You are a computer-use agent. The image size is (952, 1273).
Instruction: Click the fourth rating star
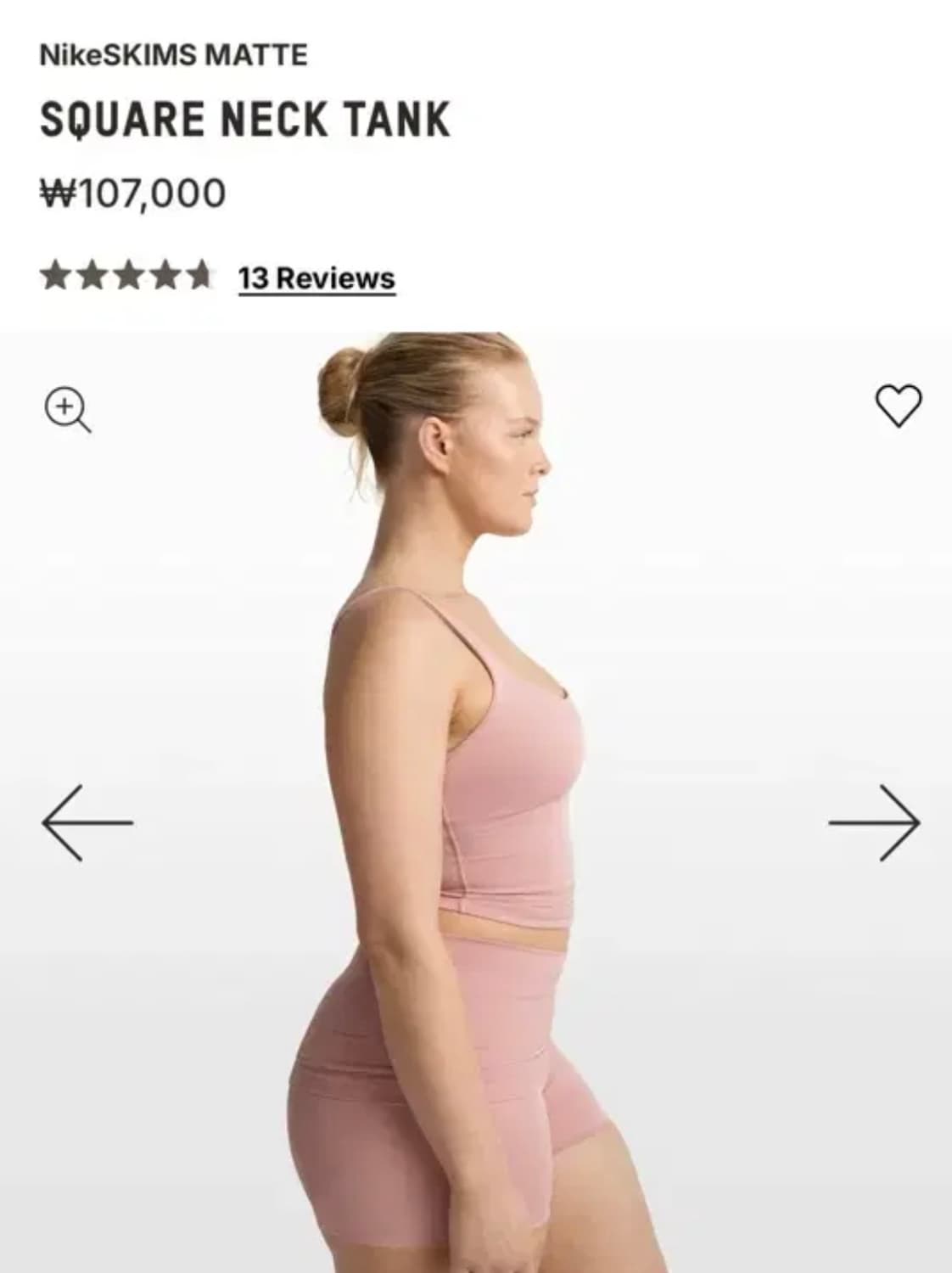tap(166, 274)
